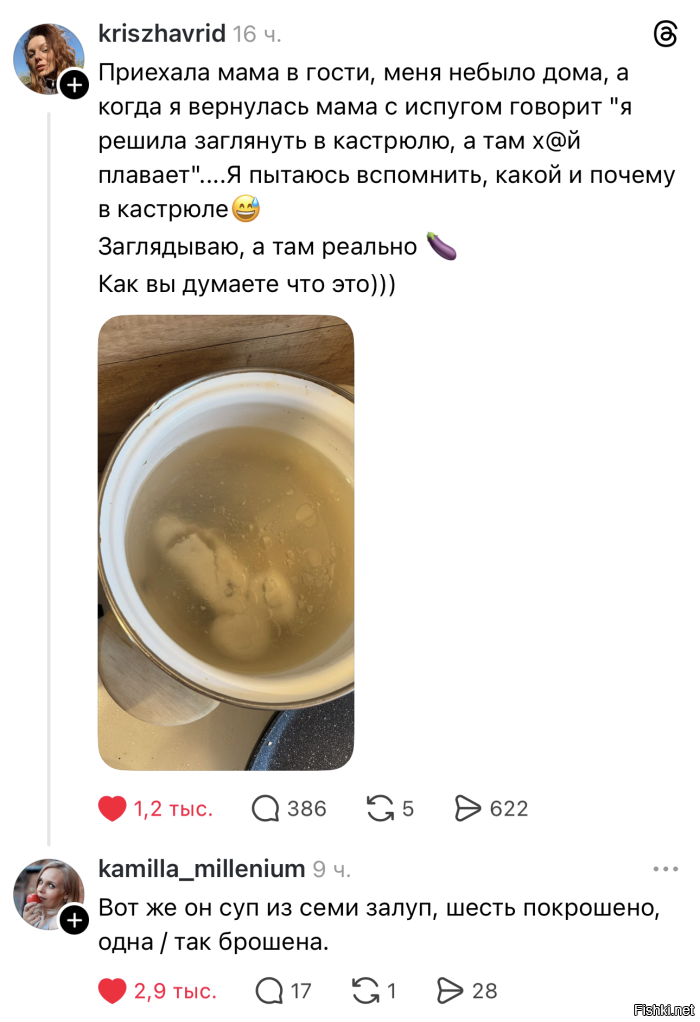Open kriszhavrid's profile from the username
This screenshot has width=700, height=1022.
(162, 33)
